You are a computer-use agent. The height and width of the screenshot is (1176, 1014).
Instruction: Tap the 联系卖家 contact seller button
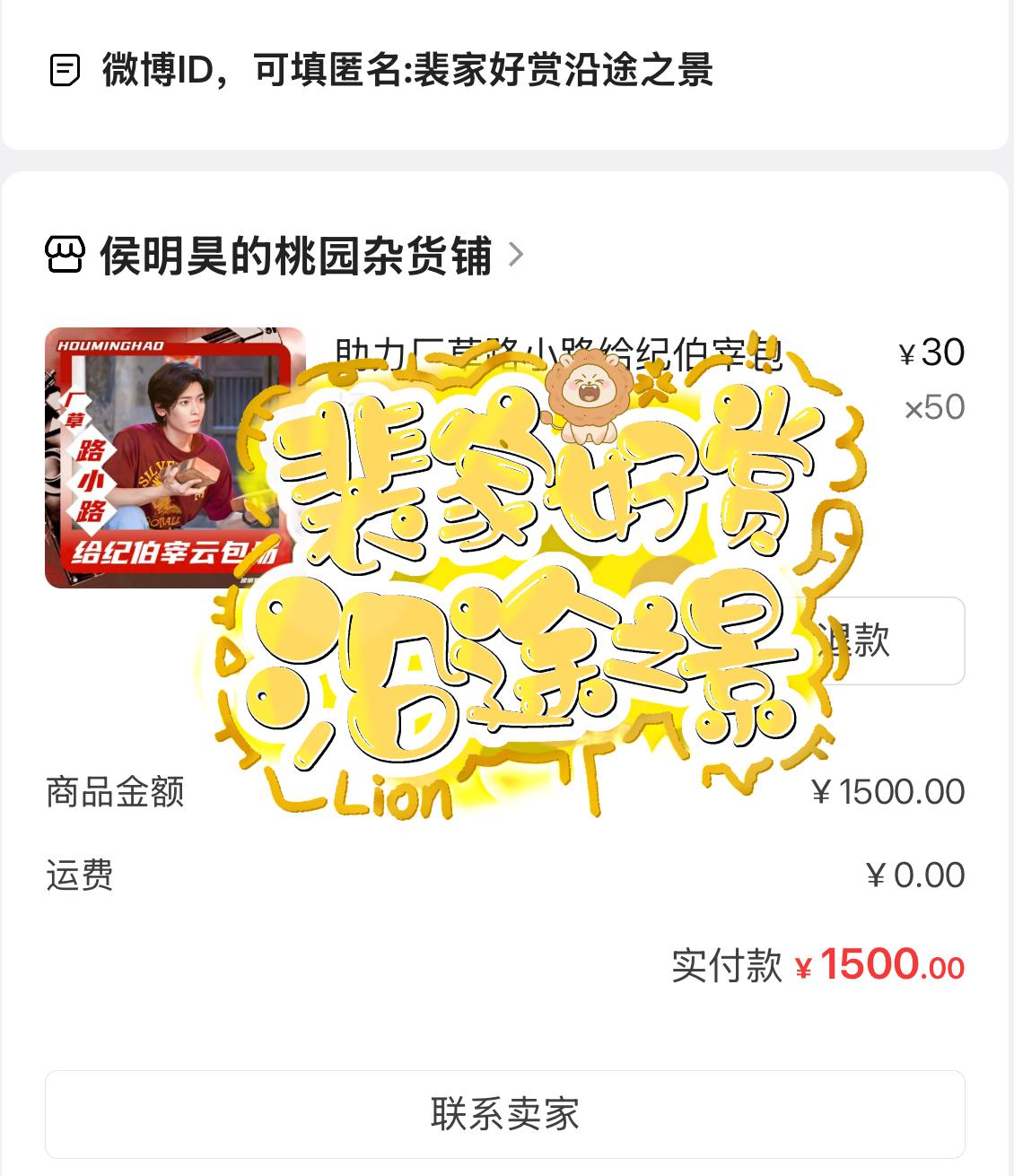coord(505,1114)
